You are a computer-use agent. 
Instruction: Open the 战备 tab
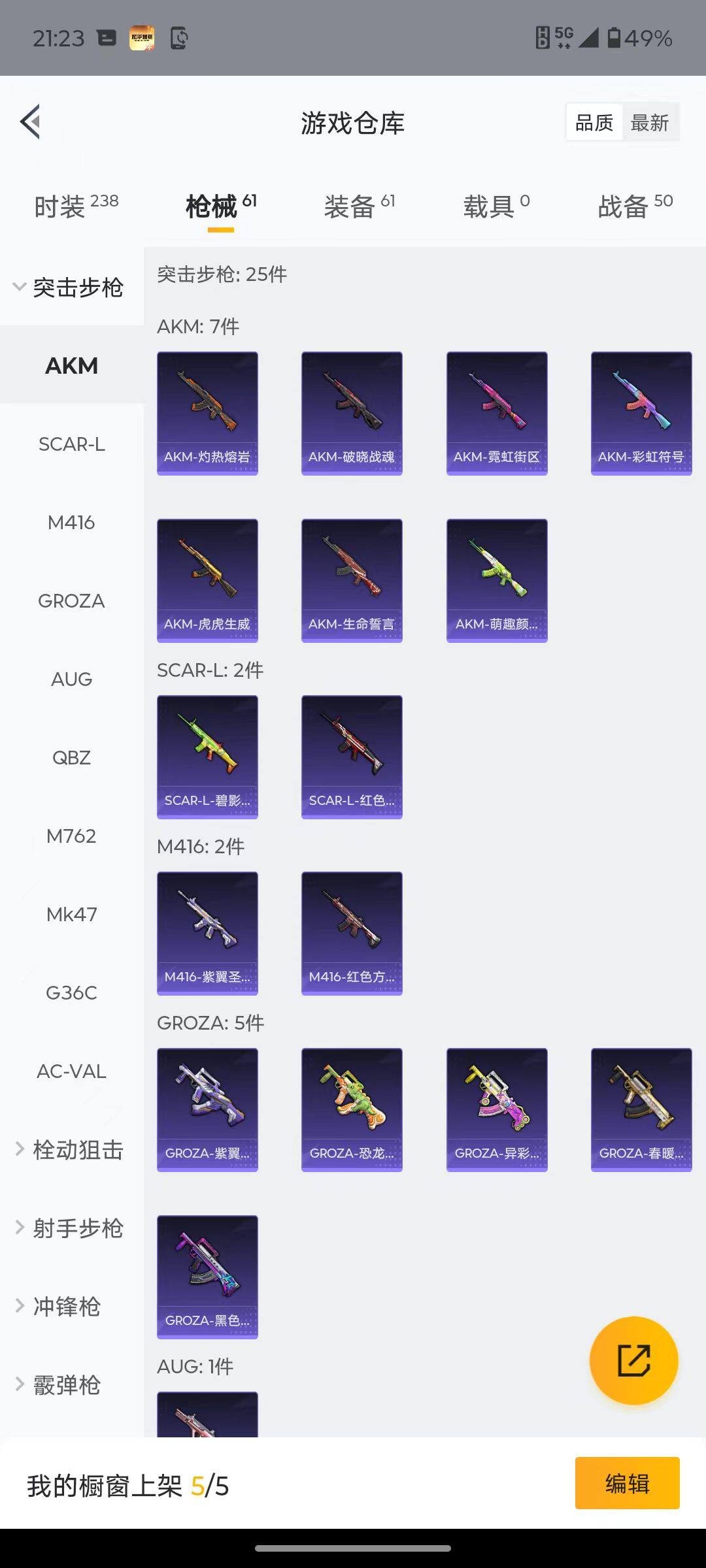pos(635,206)
